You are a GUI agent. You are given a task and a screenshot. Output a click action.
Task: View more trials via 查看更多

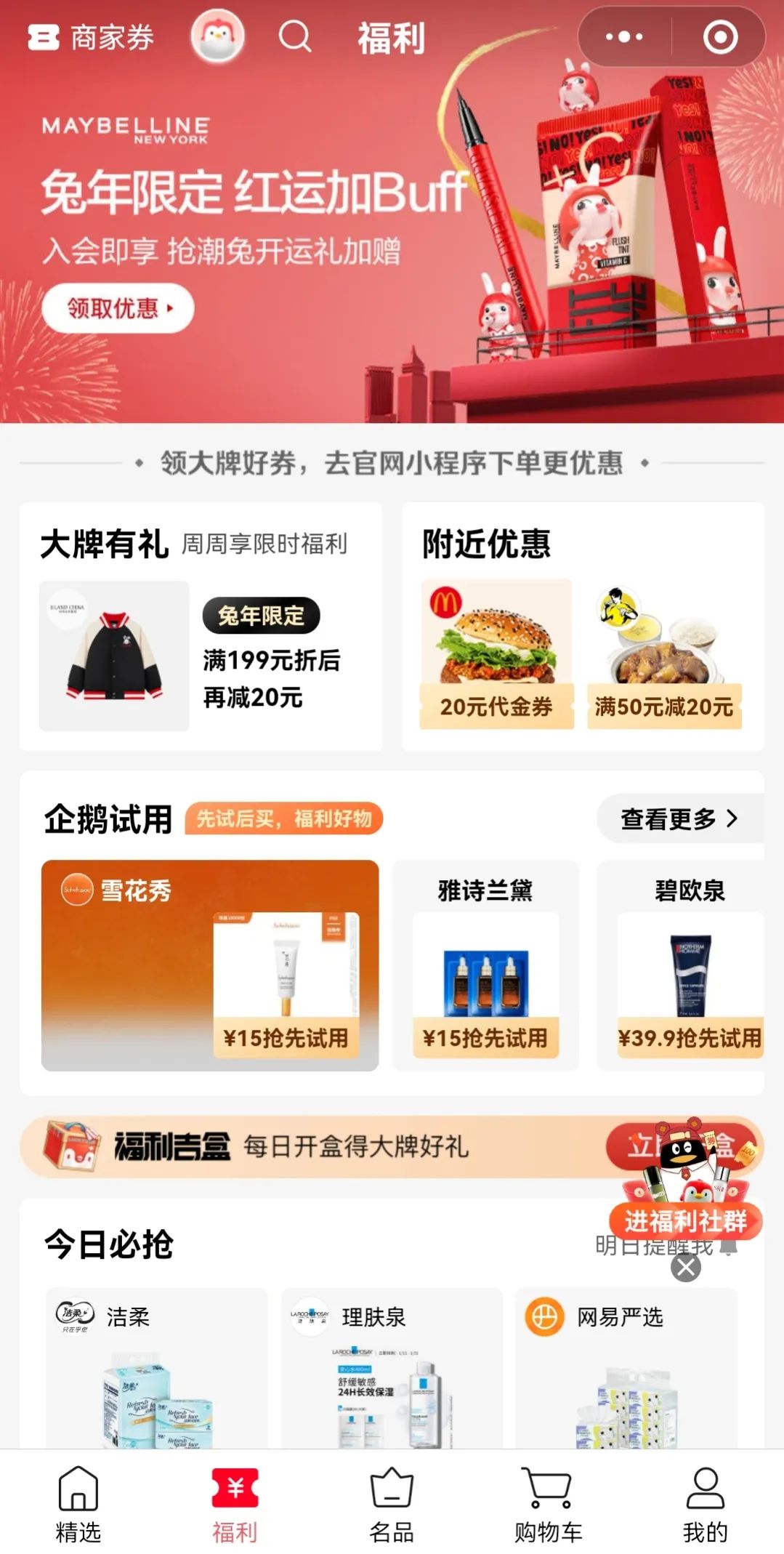679,819
